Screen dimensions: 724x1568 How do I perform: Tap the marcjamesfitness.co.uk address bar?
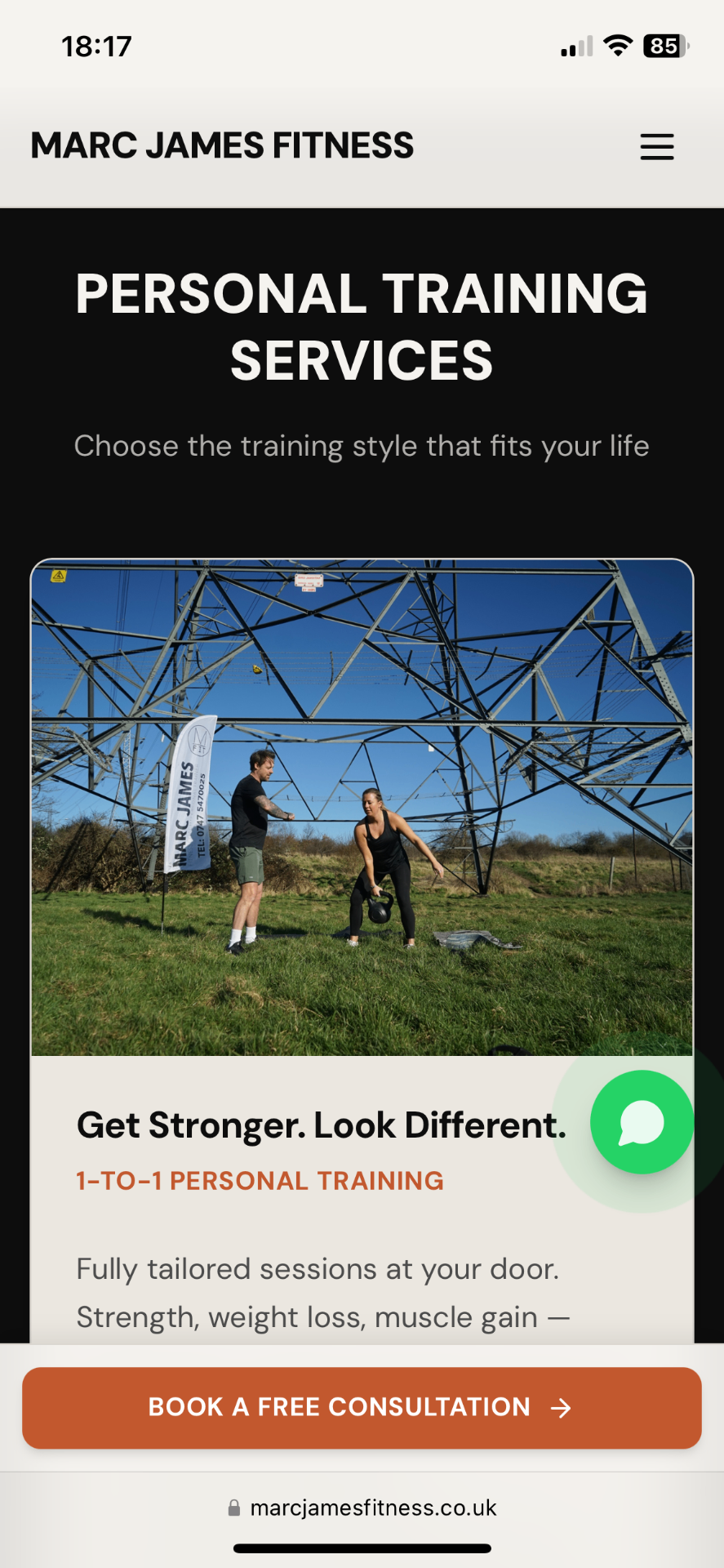(362, 1508)
